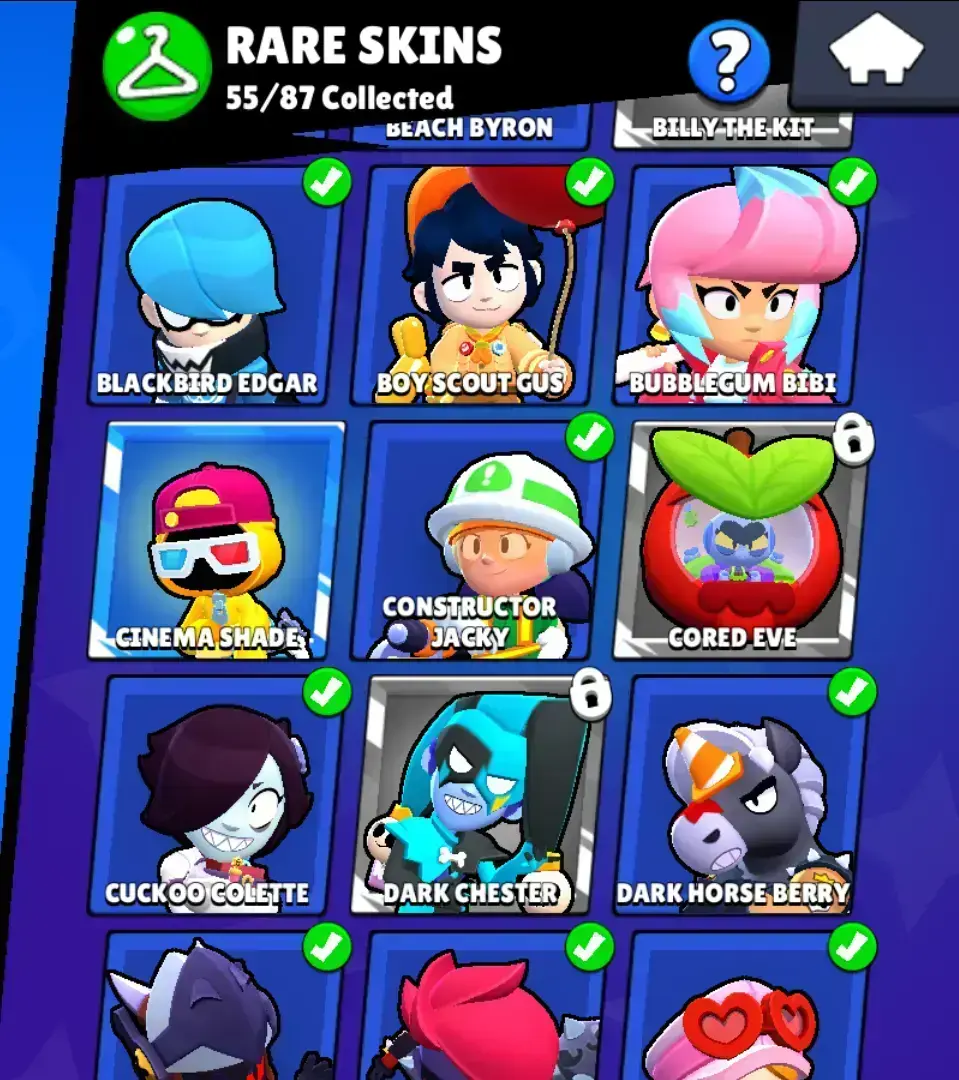The image size is (959, 1080).
Task: Check the locked Dark Chester skin
Action: pos(478,797)
